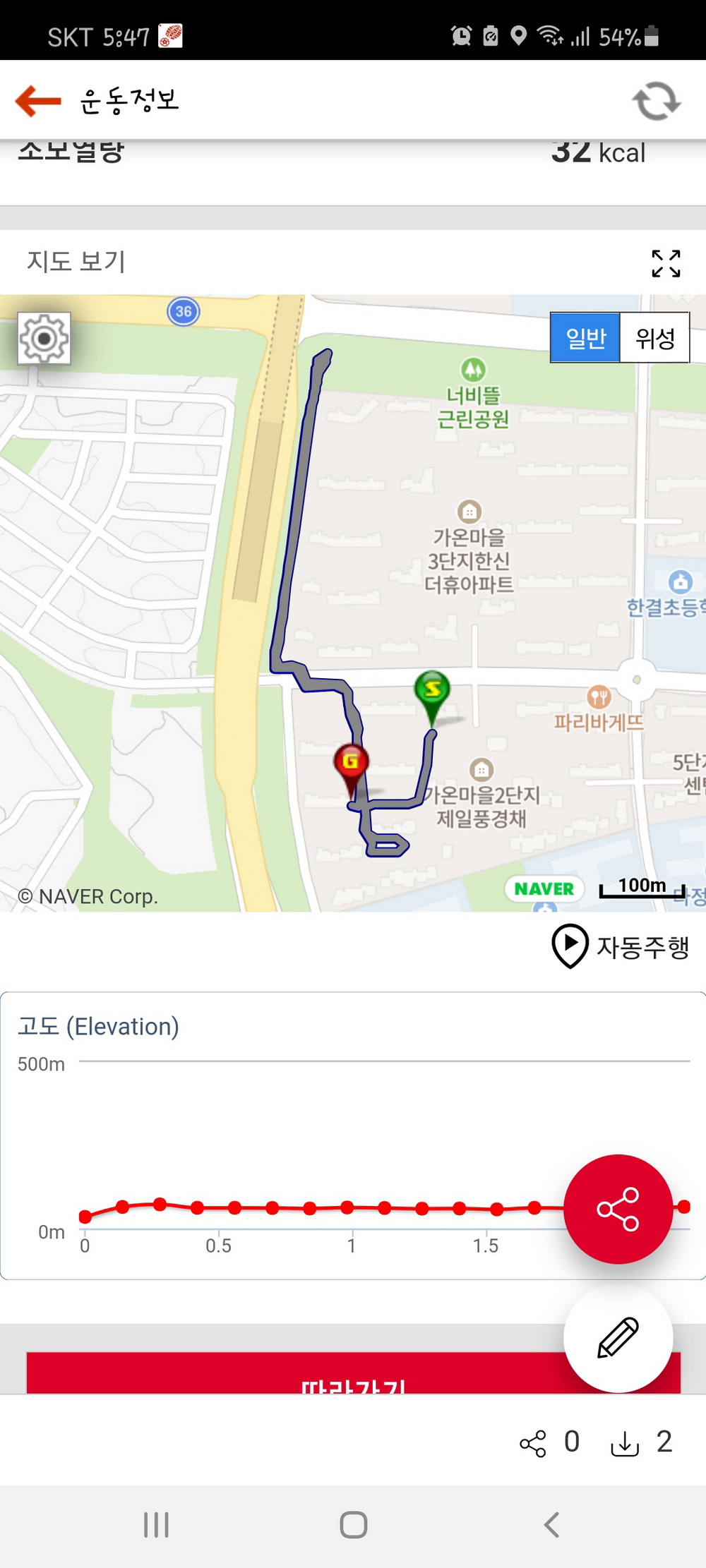Tap the red 따라가기 button
This screenshot has height=1568, width=706.
pyautogui.click(x=353, y=1373)
